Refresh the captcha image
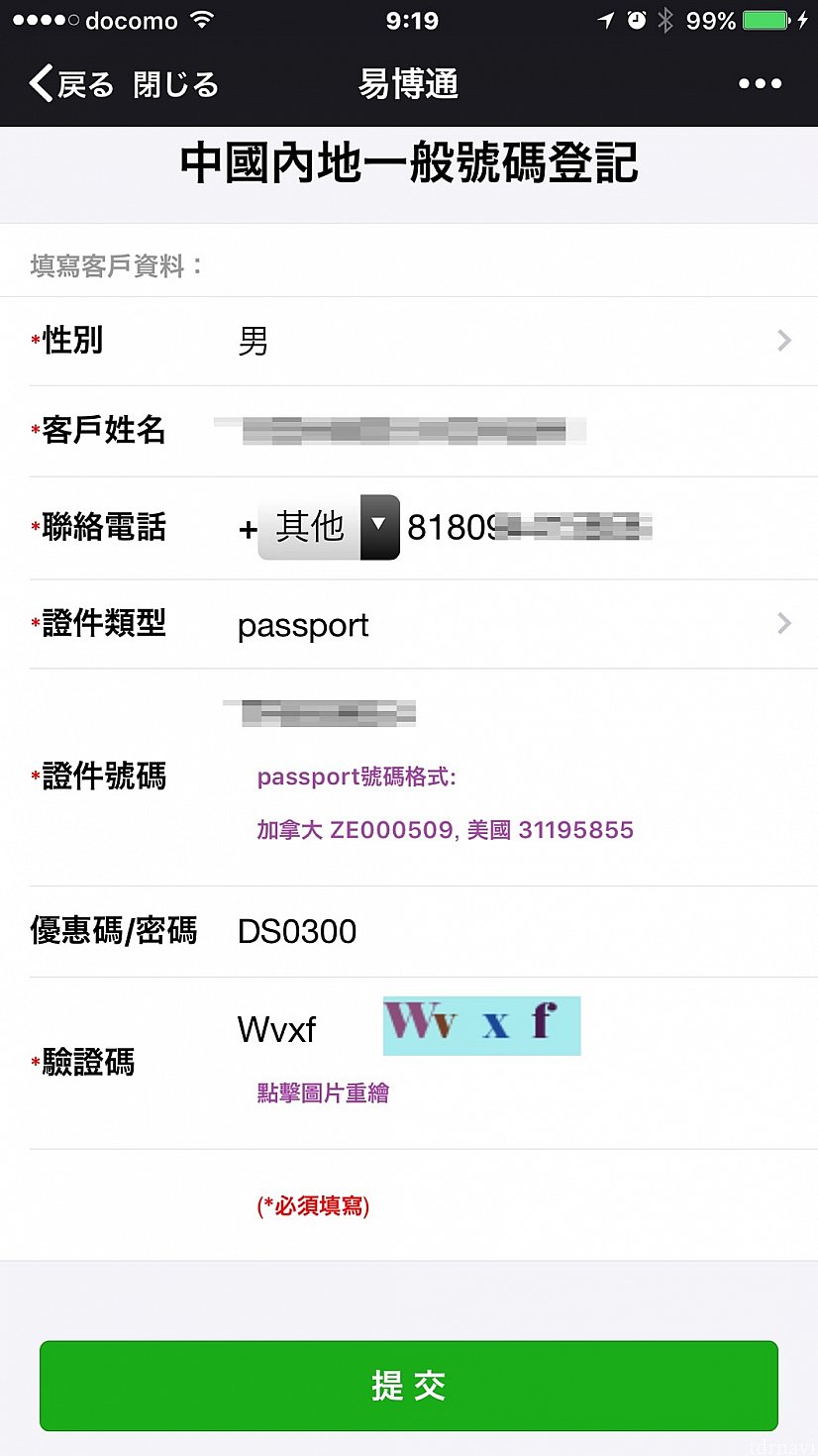Viewport: 818px width, 1456px height. pos(481,1025)
